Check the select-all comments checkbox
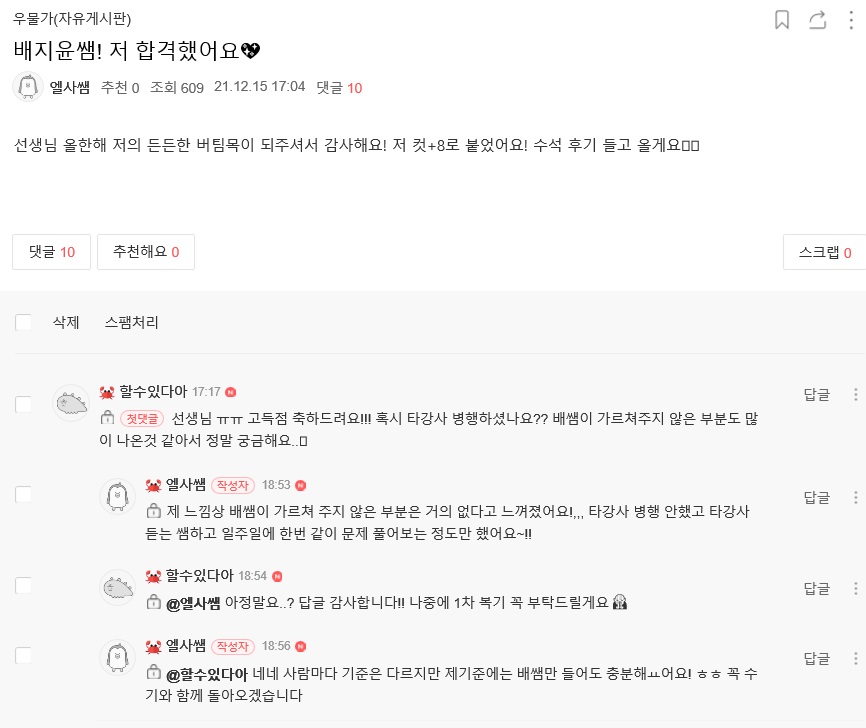 [x=23, y=322]
